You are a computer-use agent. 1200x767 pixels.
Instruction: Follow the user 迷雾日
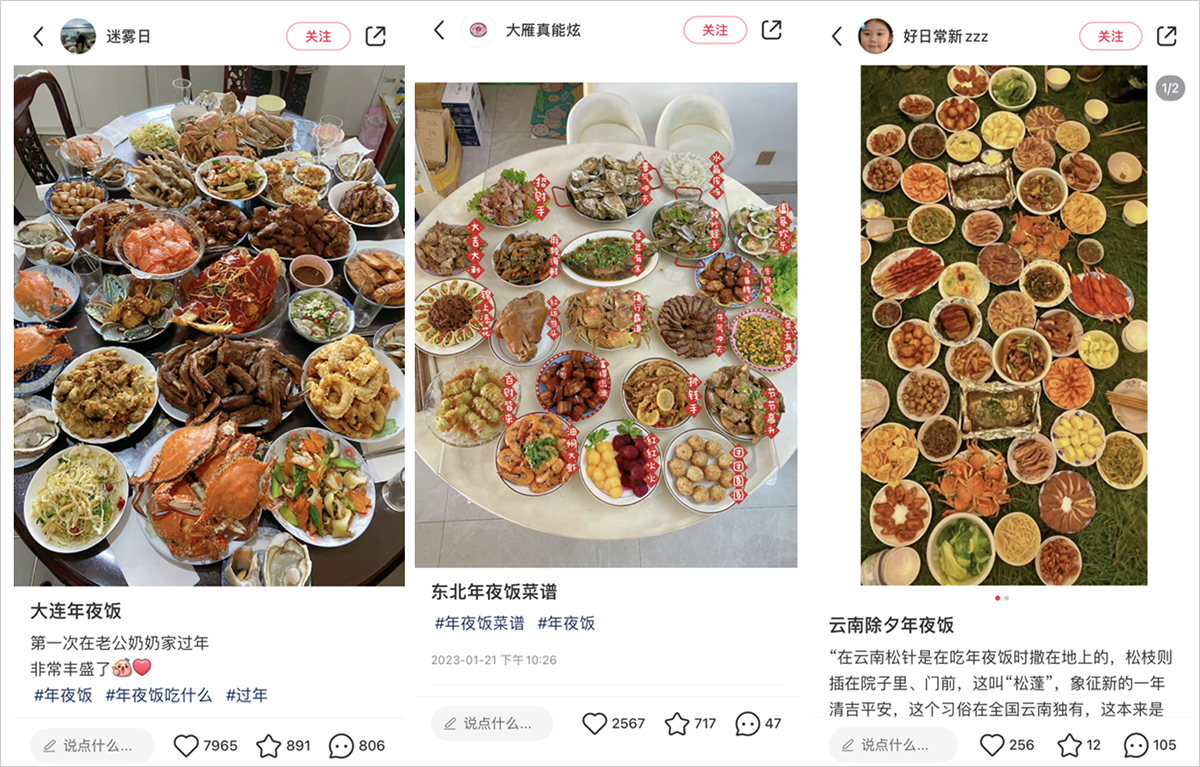pyautogui.click(x=318, y=37)
